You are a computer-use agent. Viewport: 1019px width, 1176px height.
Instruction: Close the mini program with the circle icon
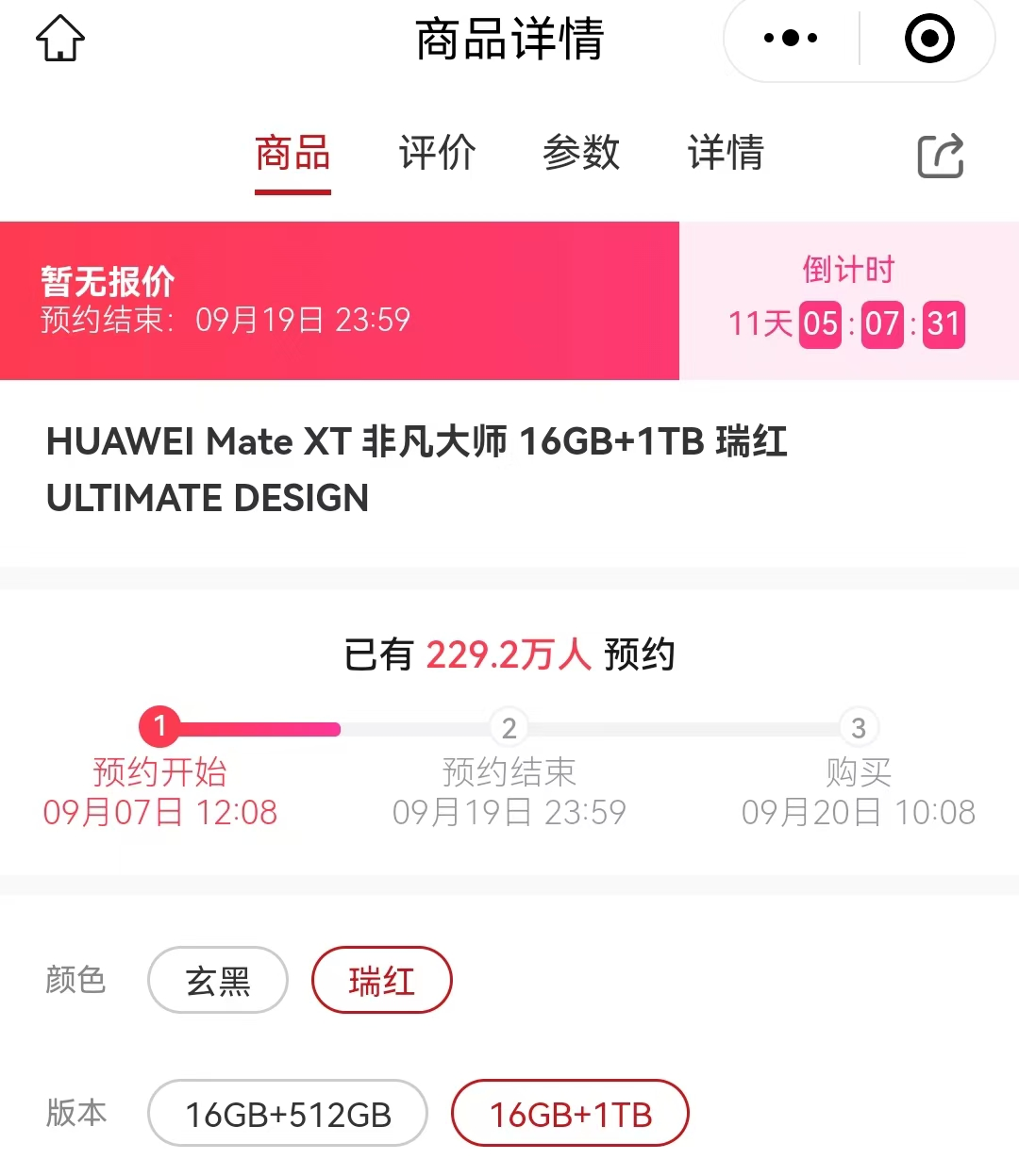click(929, 39)
